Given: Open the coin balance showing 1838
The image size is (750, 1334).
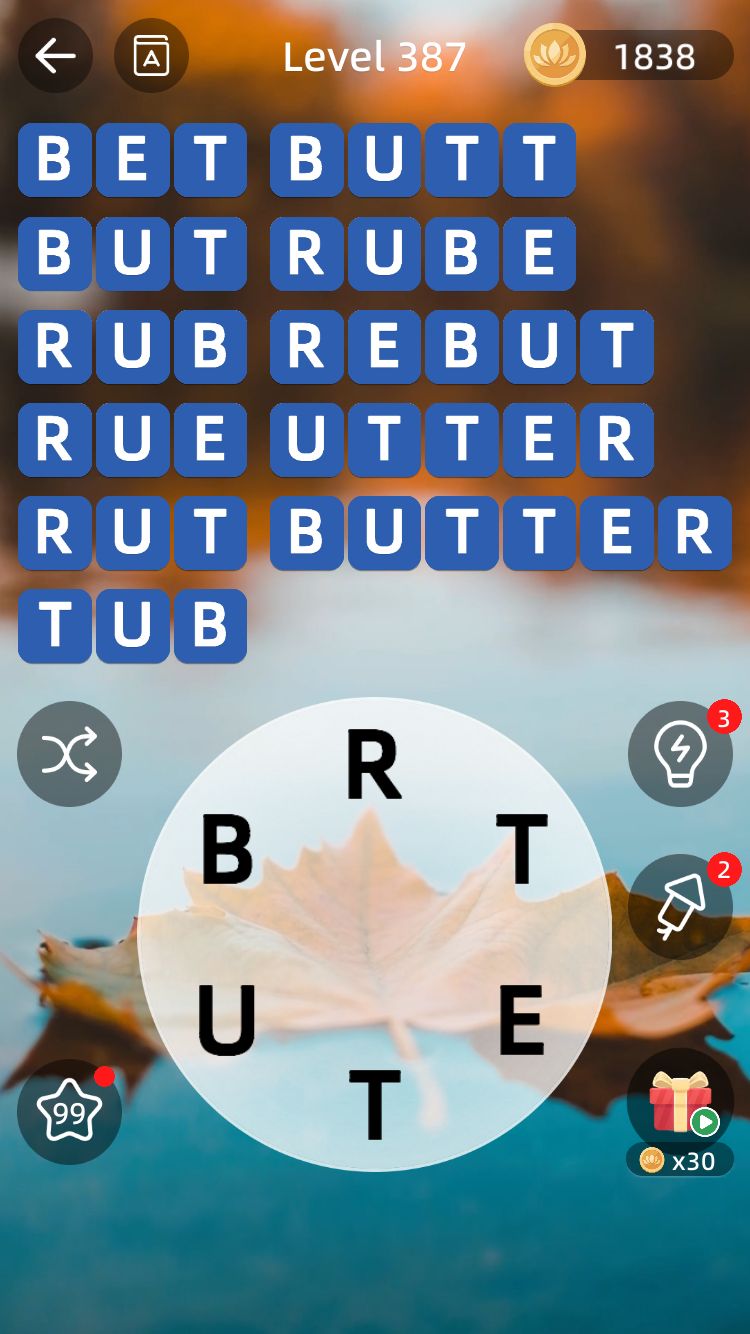Looking at the screenshot, I should coord(629,56).
